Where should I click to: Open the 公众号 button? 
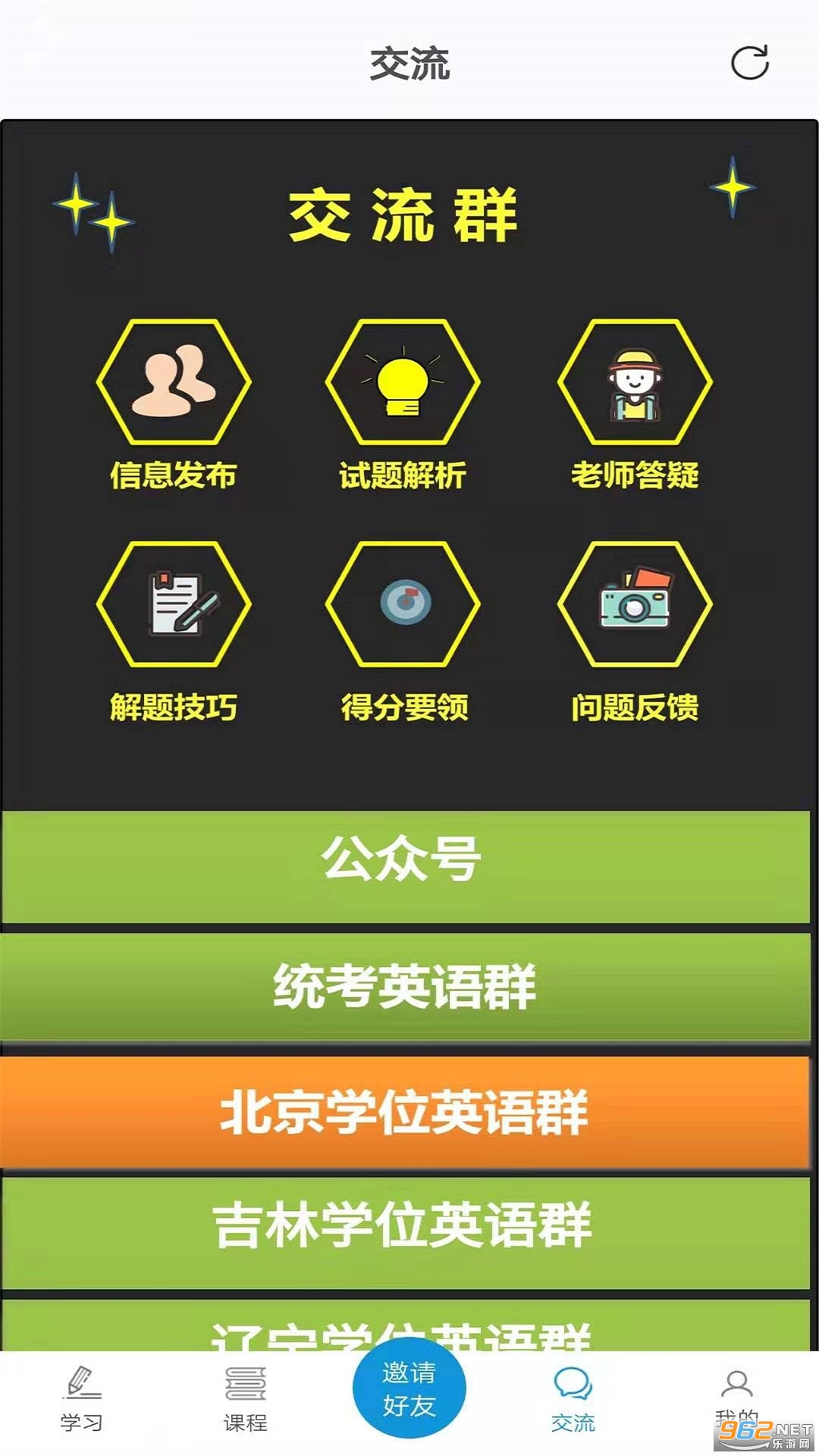pos(405,866)
